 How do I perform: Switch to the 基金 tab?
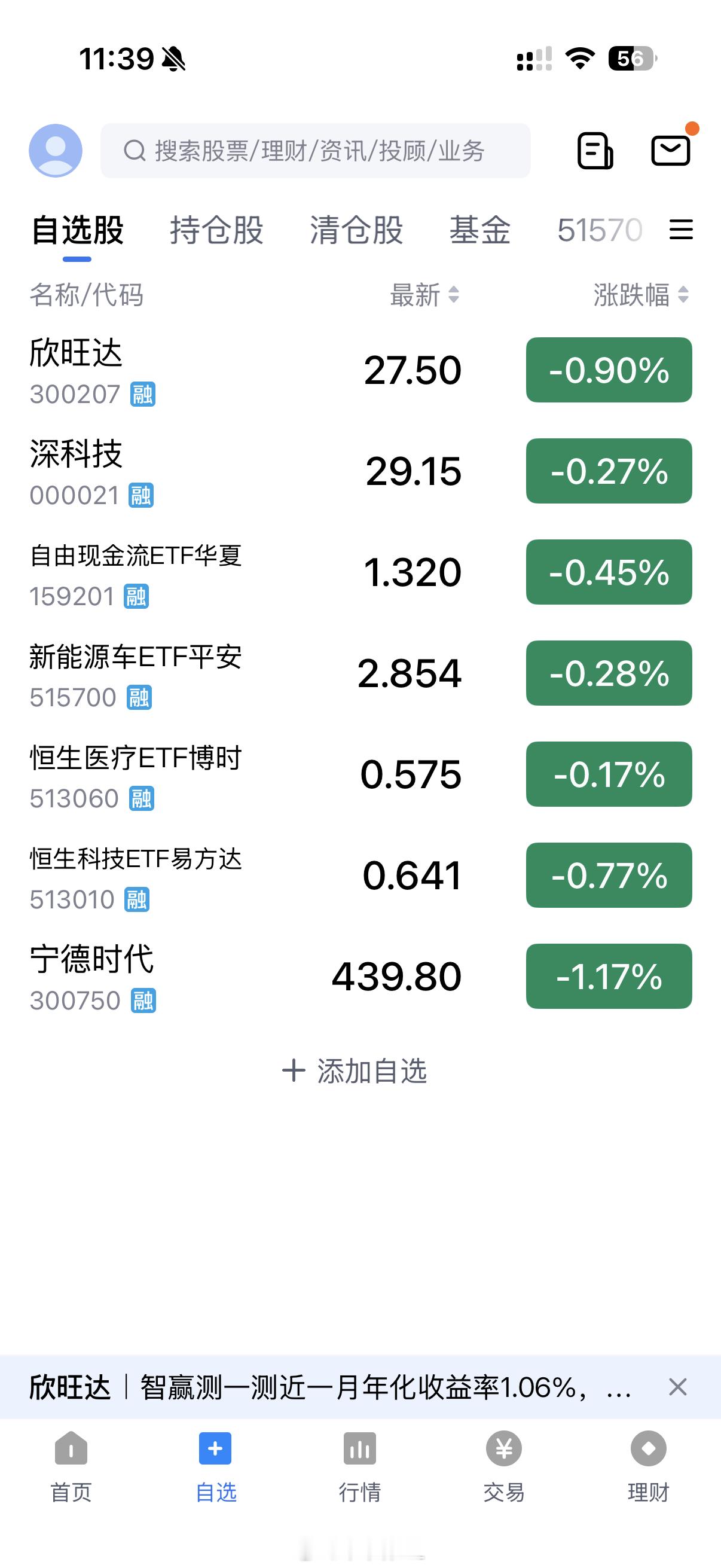[479, 231]
